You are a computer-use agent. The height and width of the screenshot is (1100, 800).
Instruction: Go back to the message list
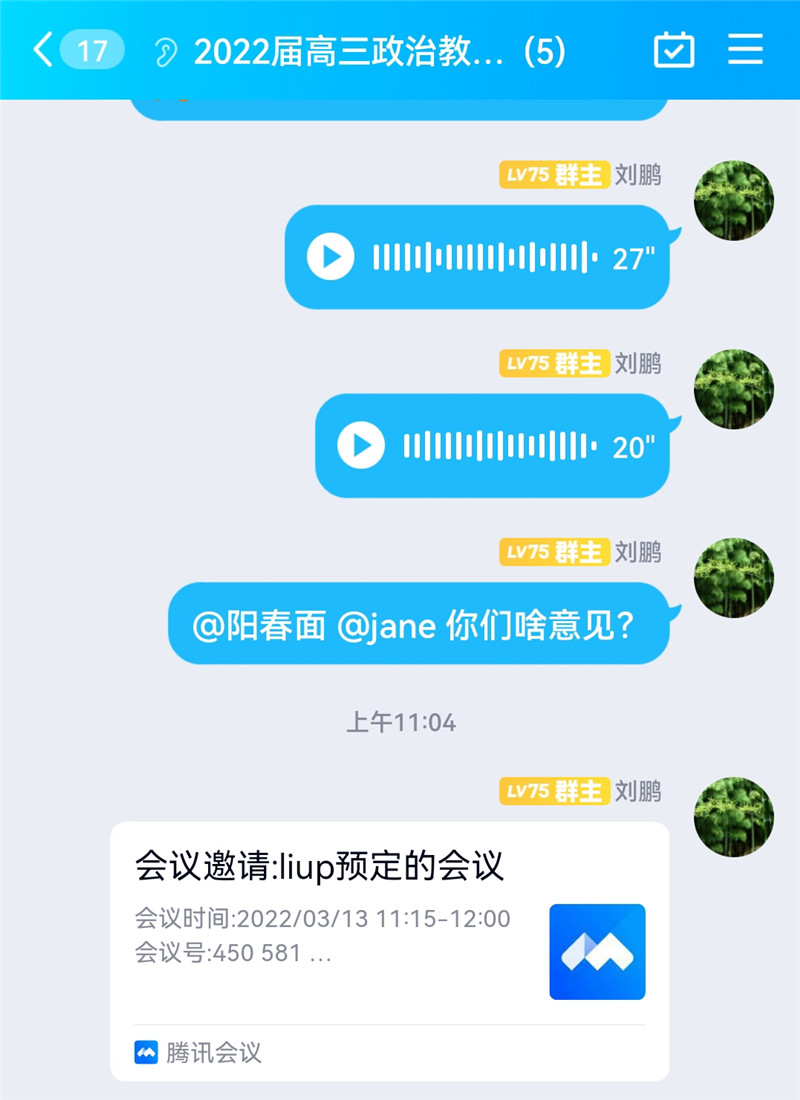coord(42,50)
